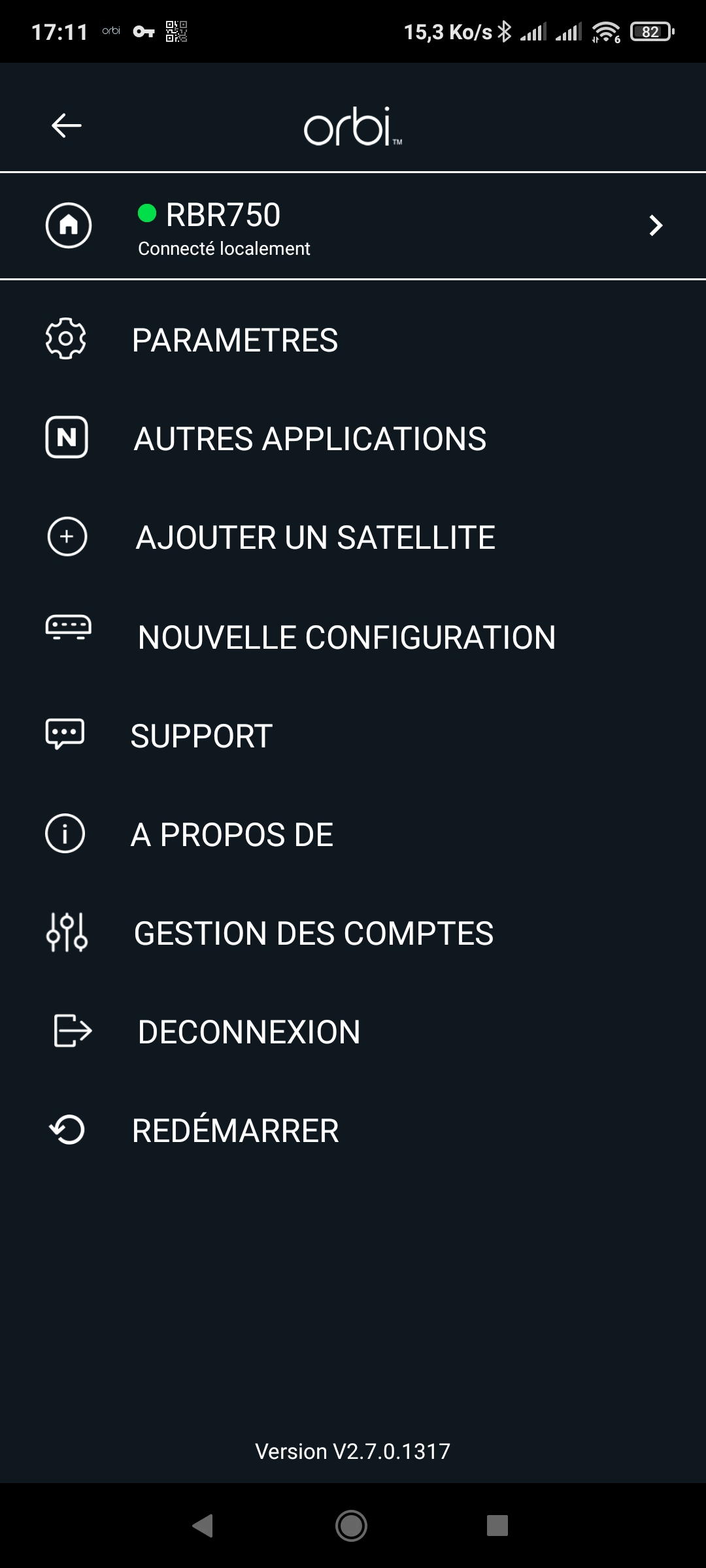Viewport: 706px width, 1568px height.
Task: Start NOUVELLE CONFIGURATION
Action: pyautogui.click(x=353, y=636)
